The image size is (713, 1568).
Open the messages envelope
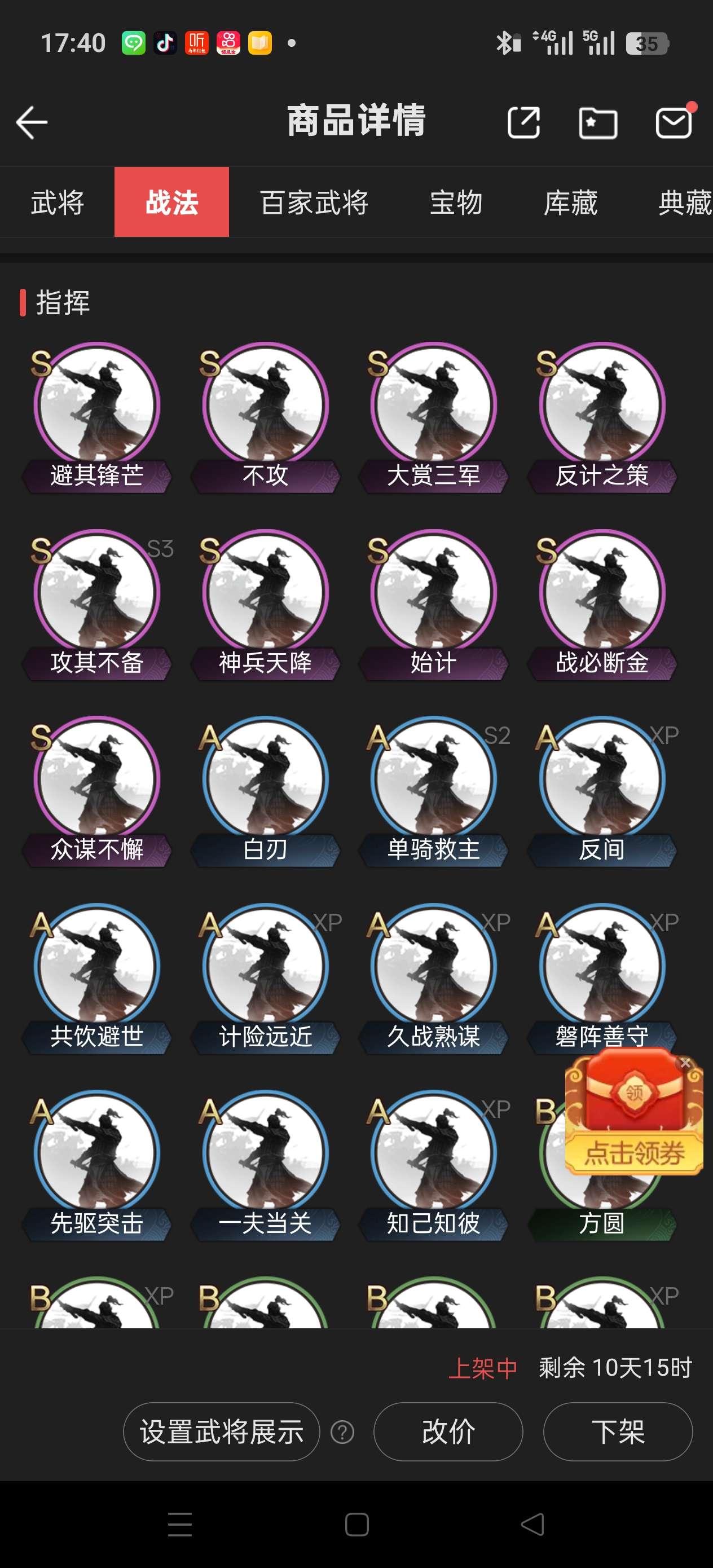674,122
